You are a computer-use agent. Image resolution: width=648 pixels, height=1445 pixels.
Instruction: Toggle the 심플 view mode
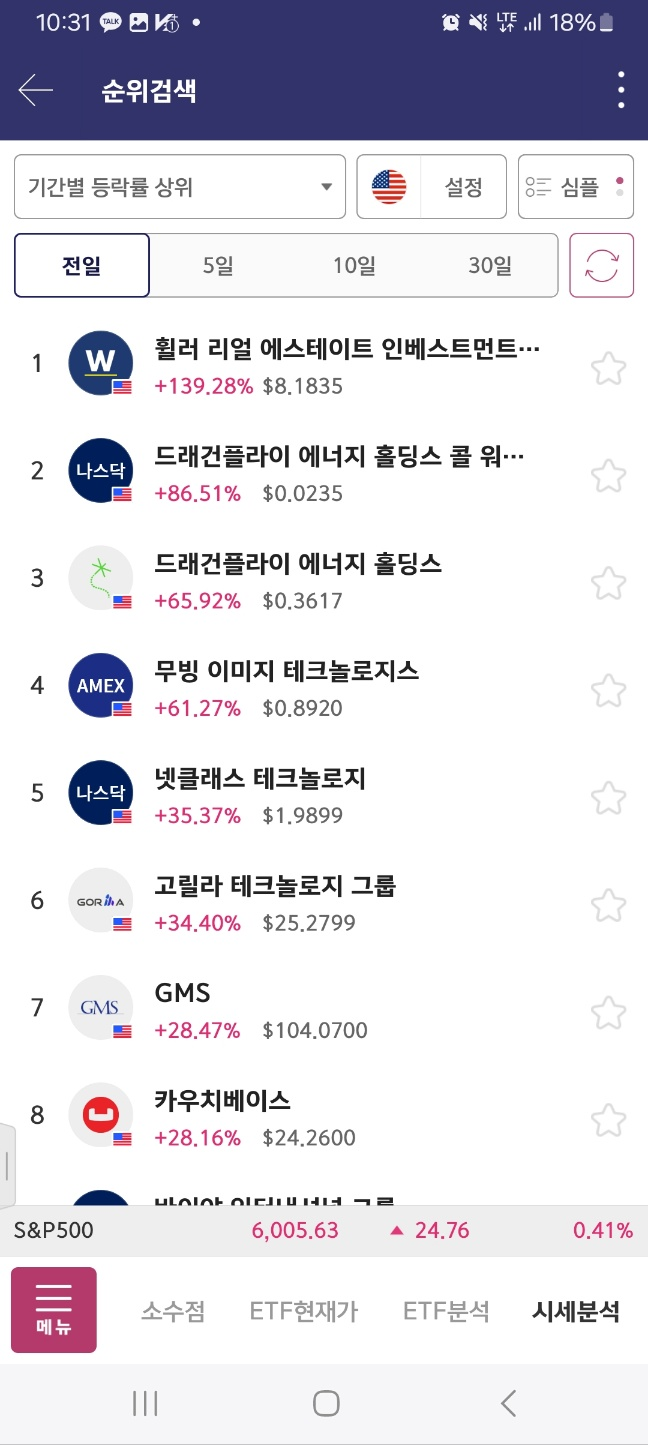(x=576, y=186)
